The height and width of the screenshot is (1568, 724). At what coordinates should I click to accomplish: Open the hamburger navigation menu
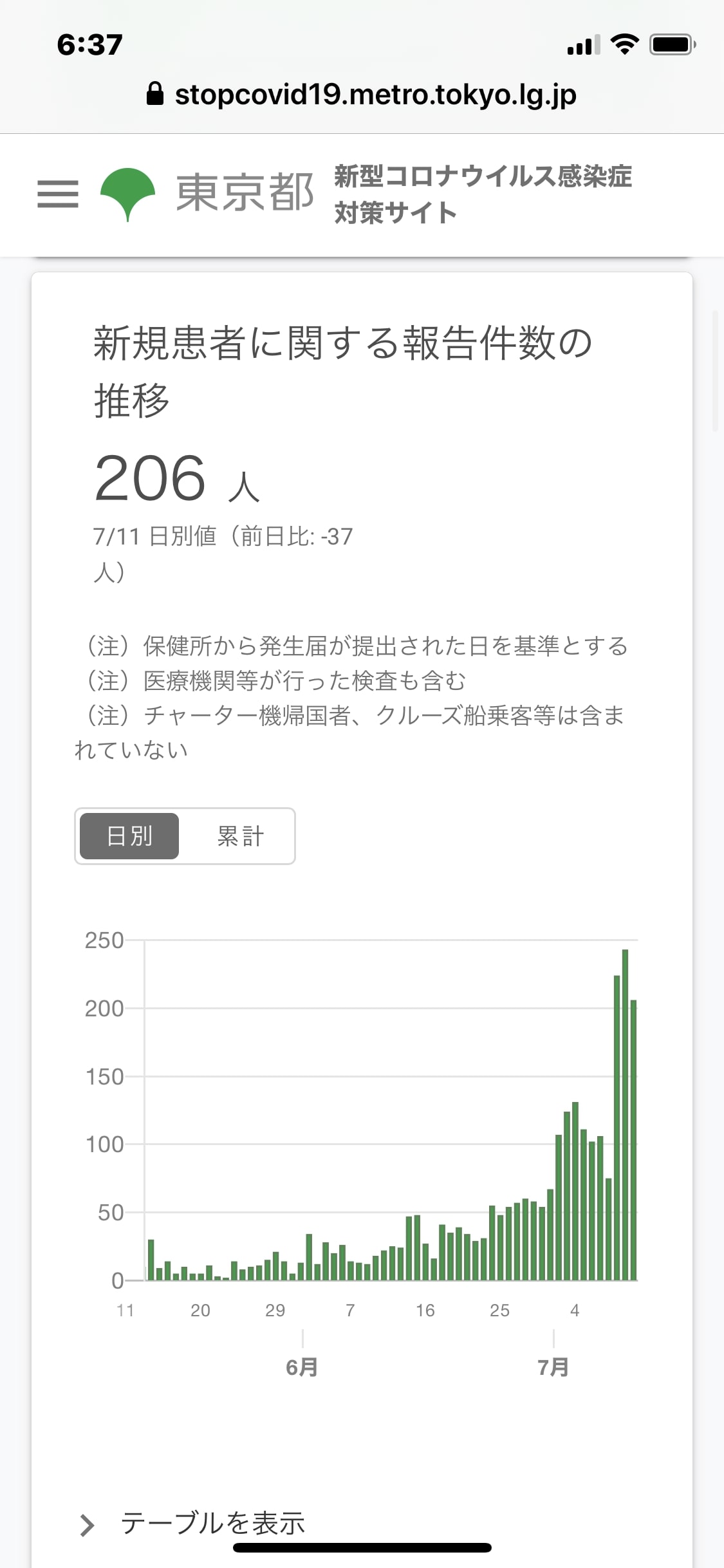pos(58,194)
